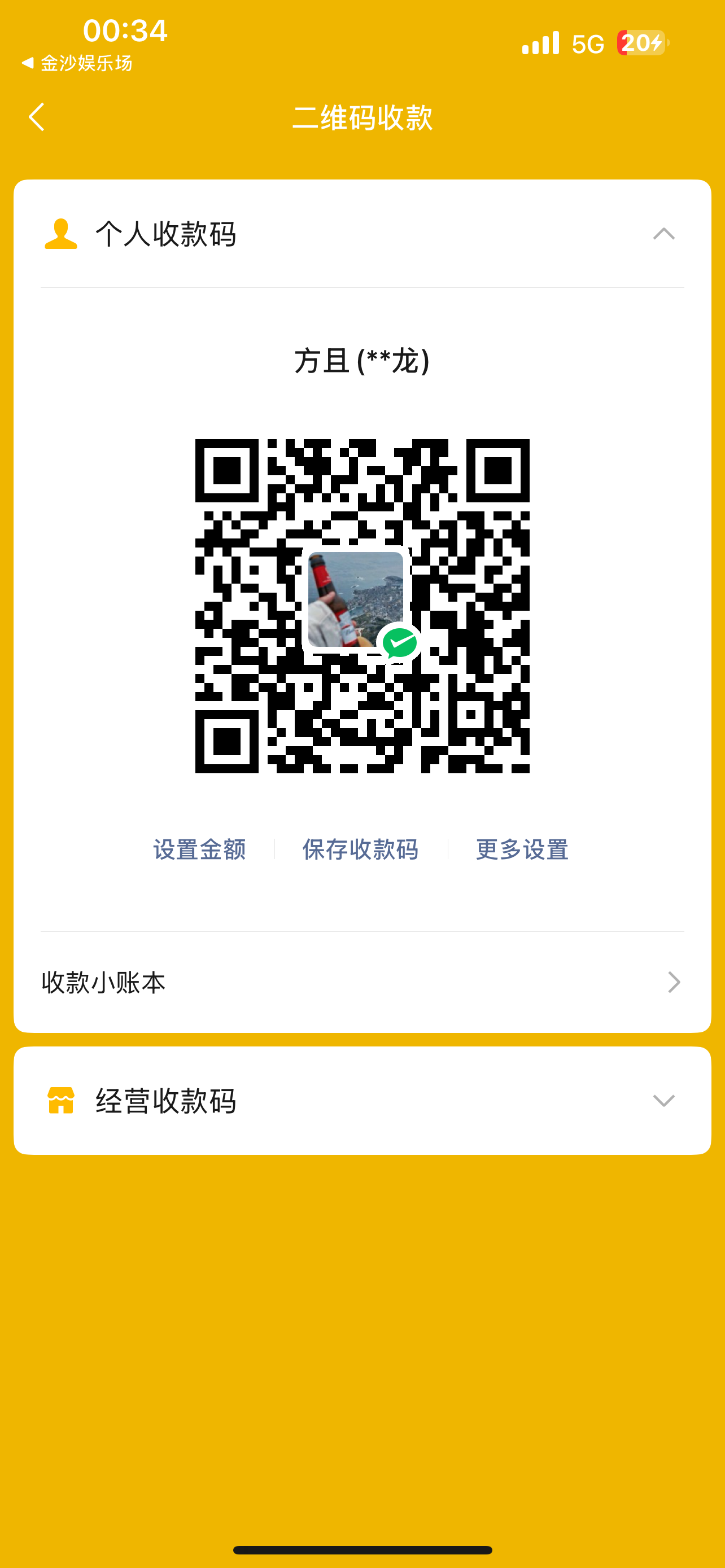Go back from 二维码收款 page
The width and height of the screenshot is (725, 1568).
tap(37, 117)
